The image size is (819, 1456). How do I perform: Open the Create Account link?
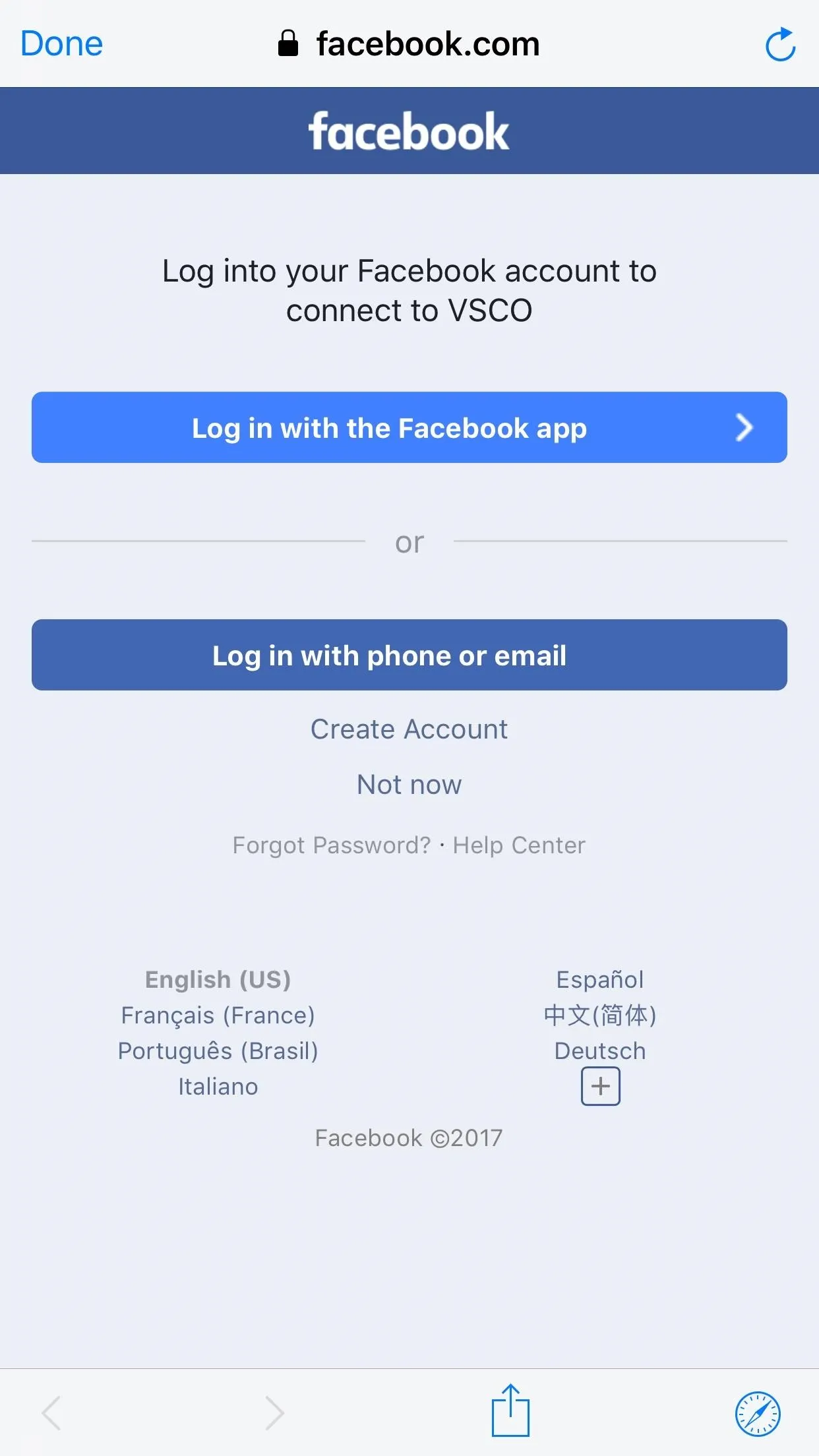[x=409, y=729]
